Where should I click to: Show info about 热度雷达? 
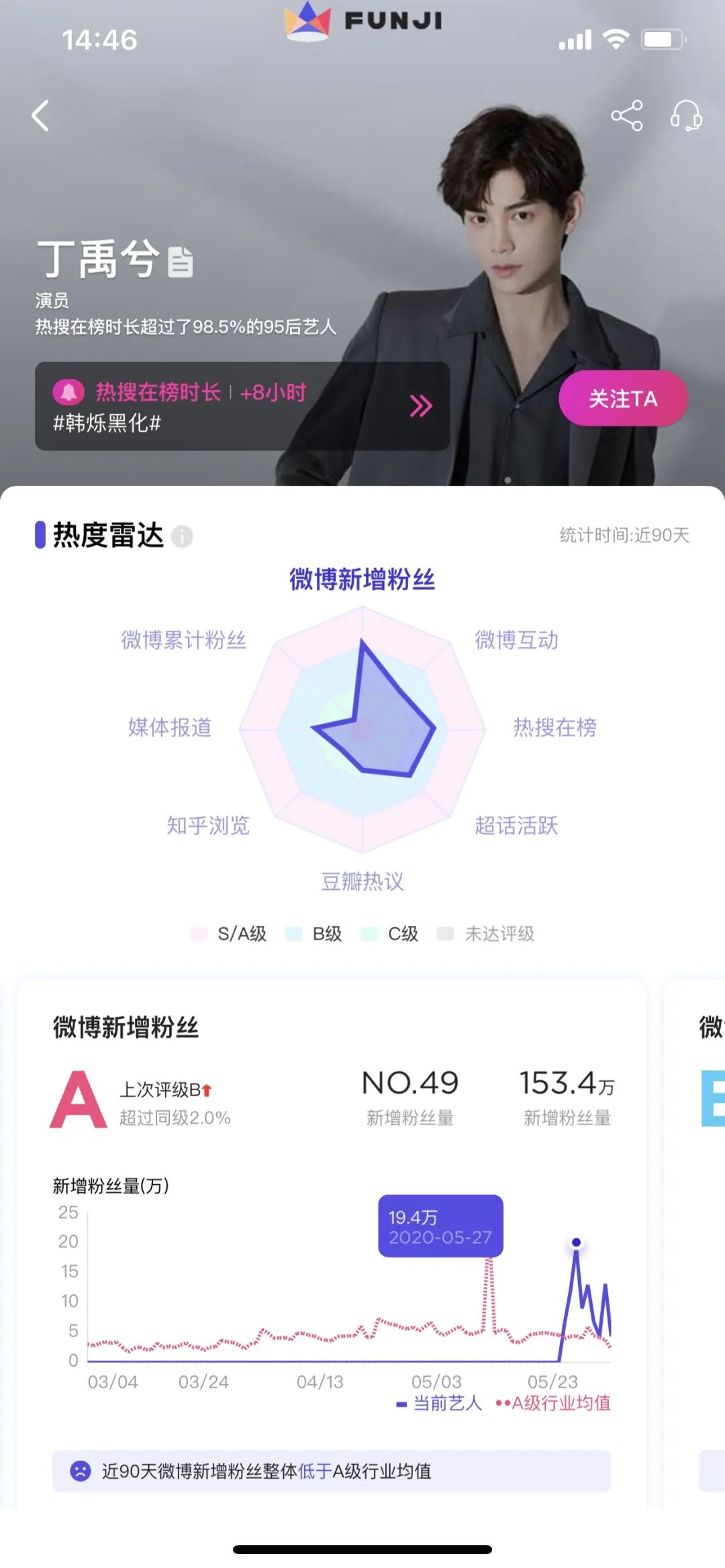tap(182, 536)
